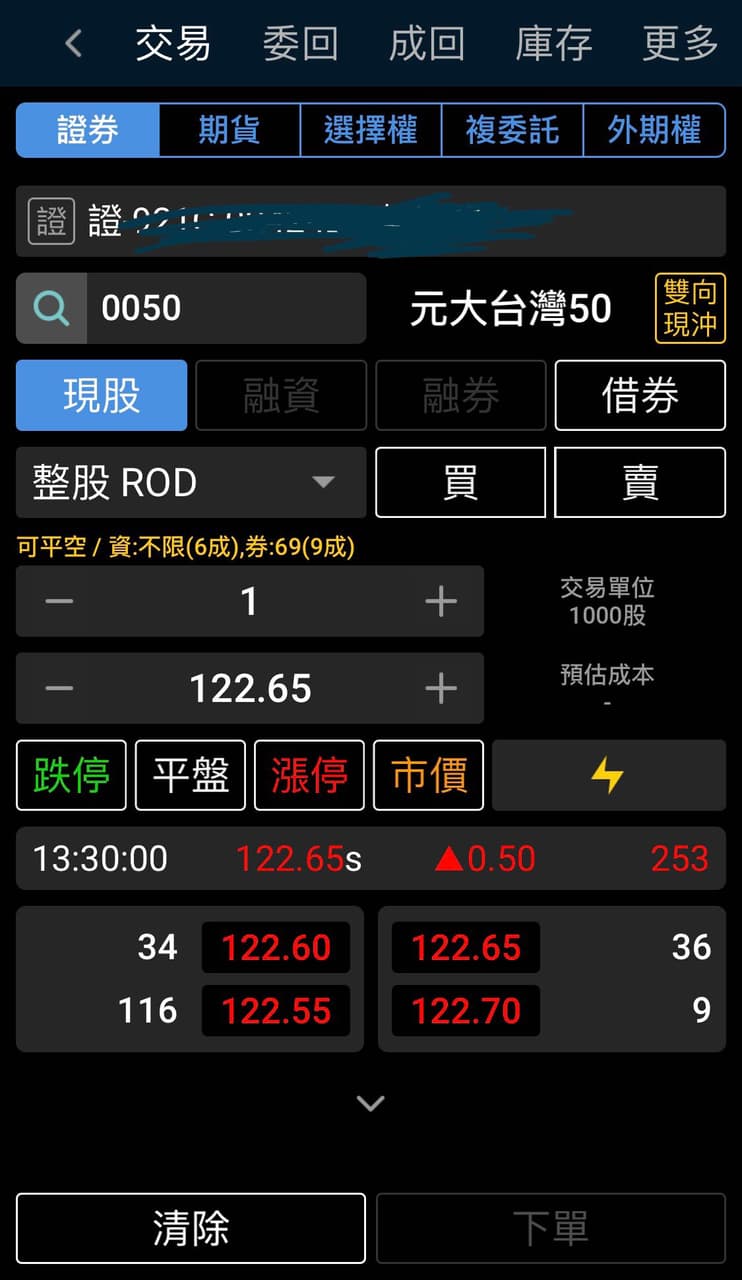Increase the quantity with the plus

click(441, 601)
